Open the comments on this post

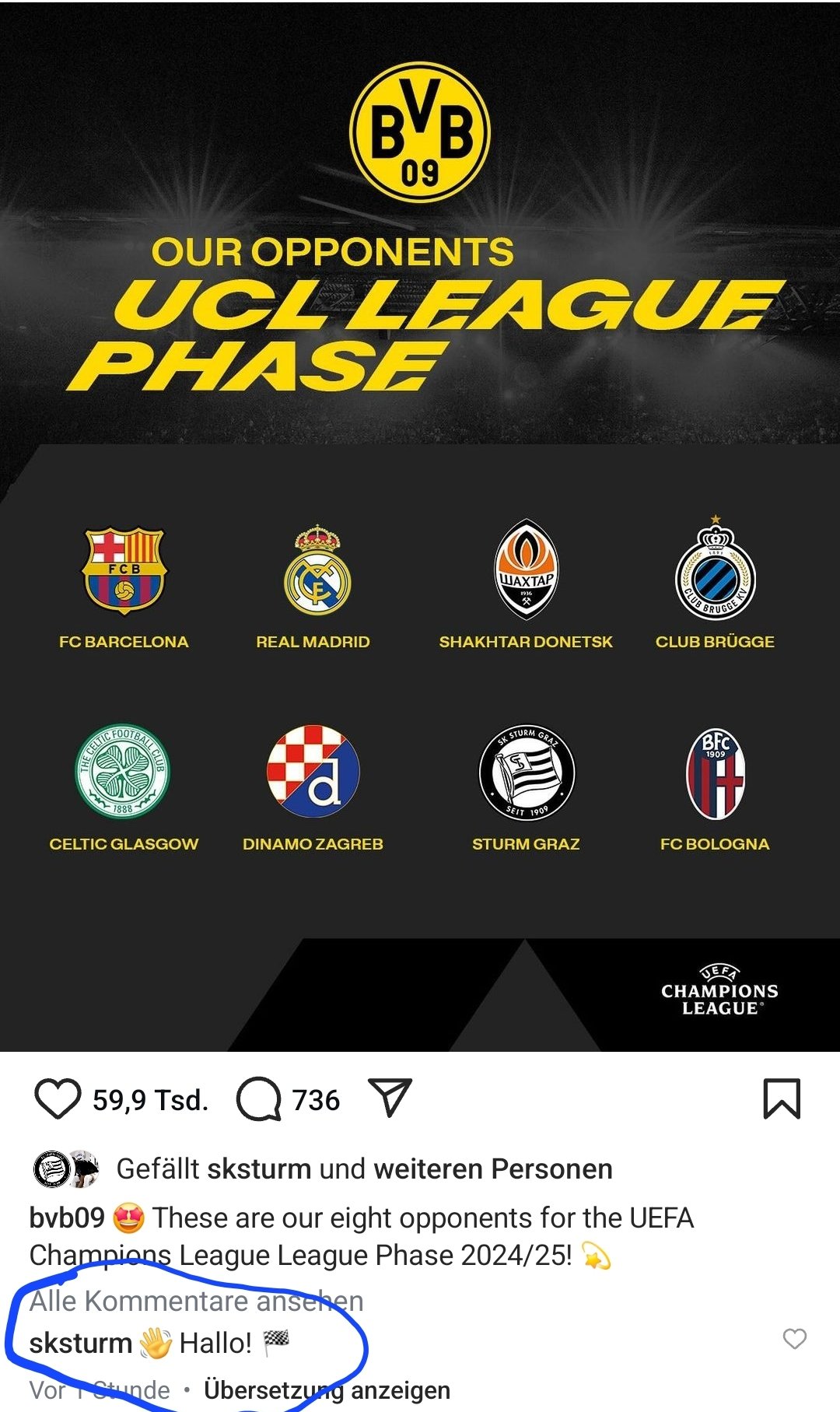[x=259, y=1099]
